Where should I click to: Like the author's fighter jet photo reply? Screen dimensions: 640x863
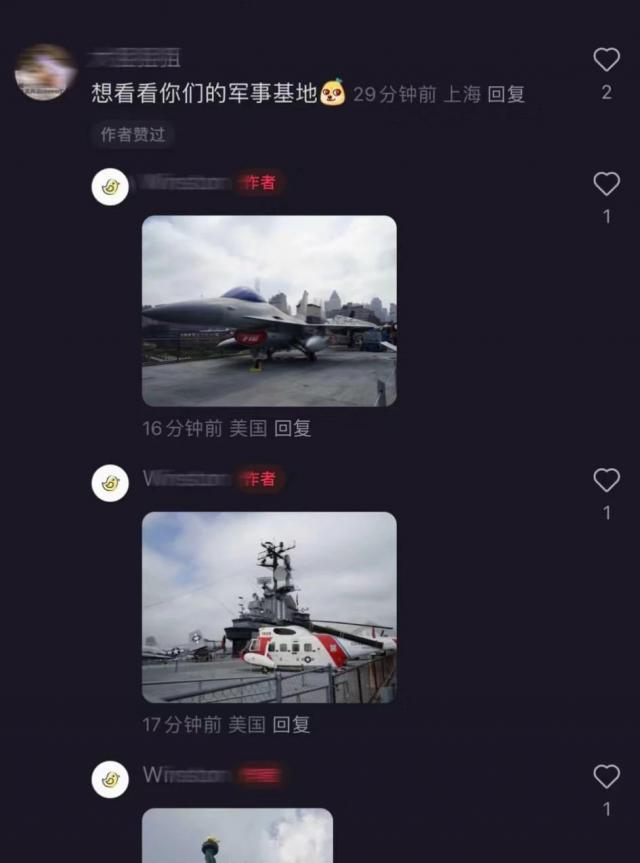click(606, 184)
